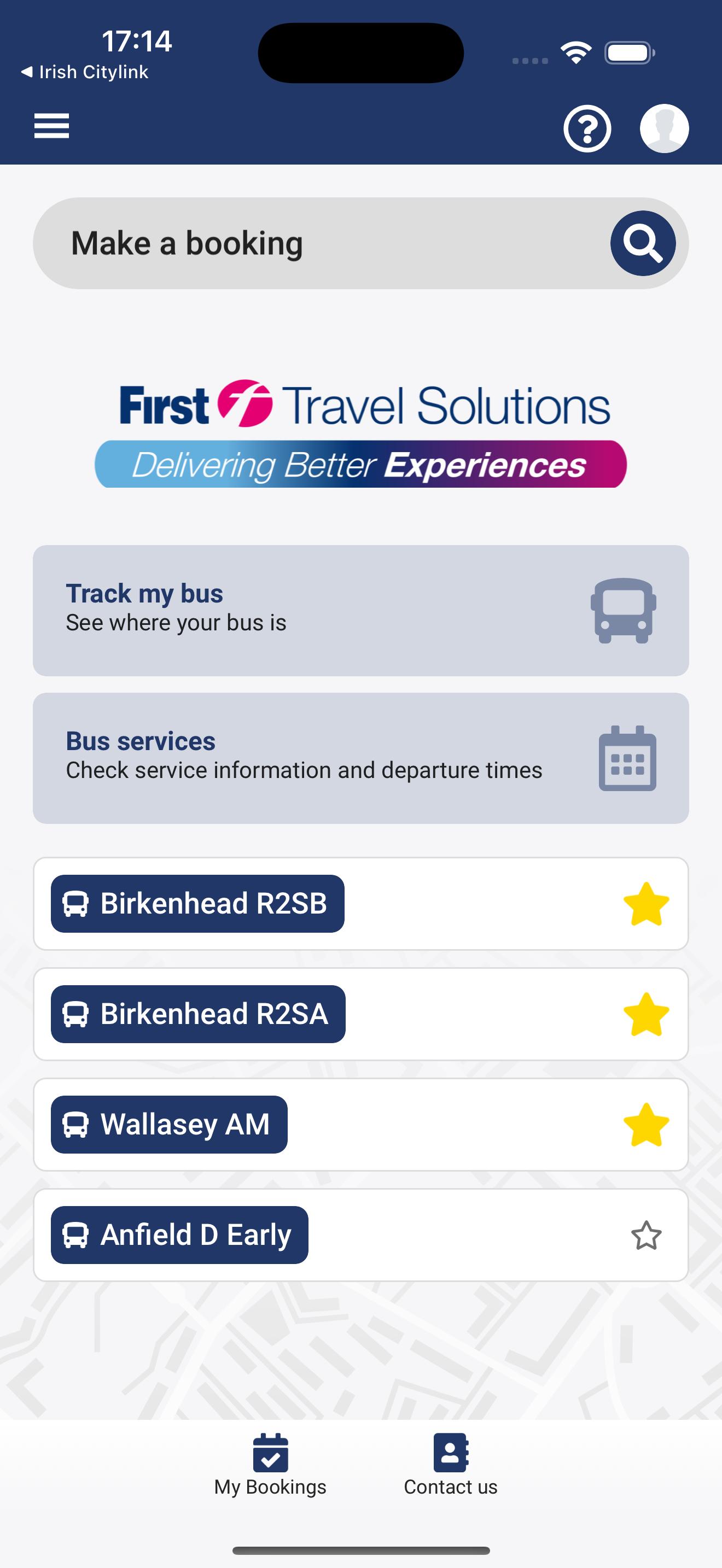Open the help question mark icon

point(587,128)
